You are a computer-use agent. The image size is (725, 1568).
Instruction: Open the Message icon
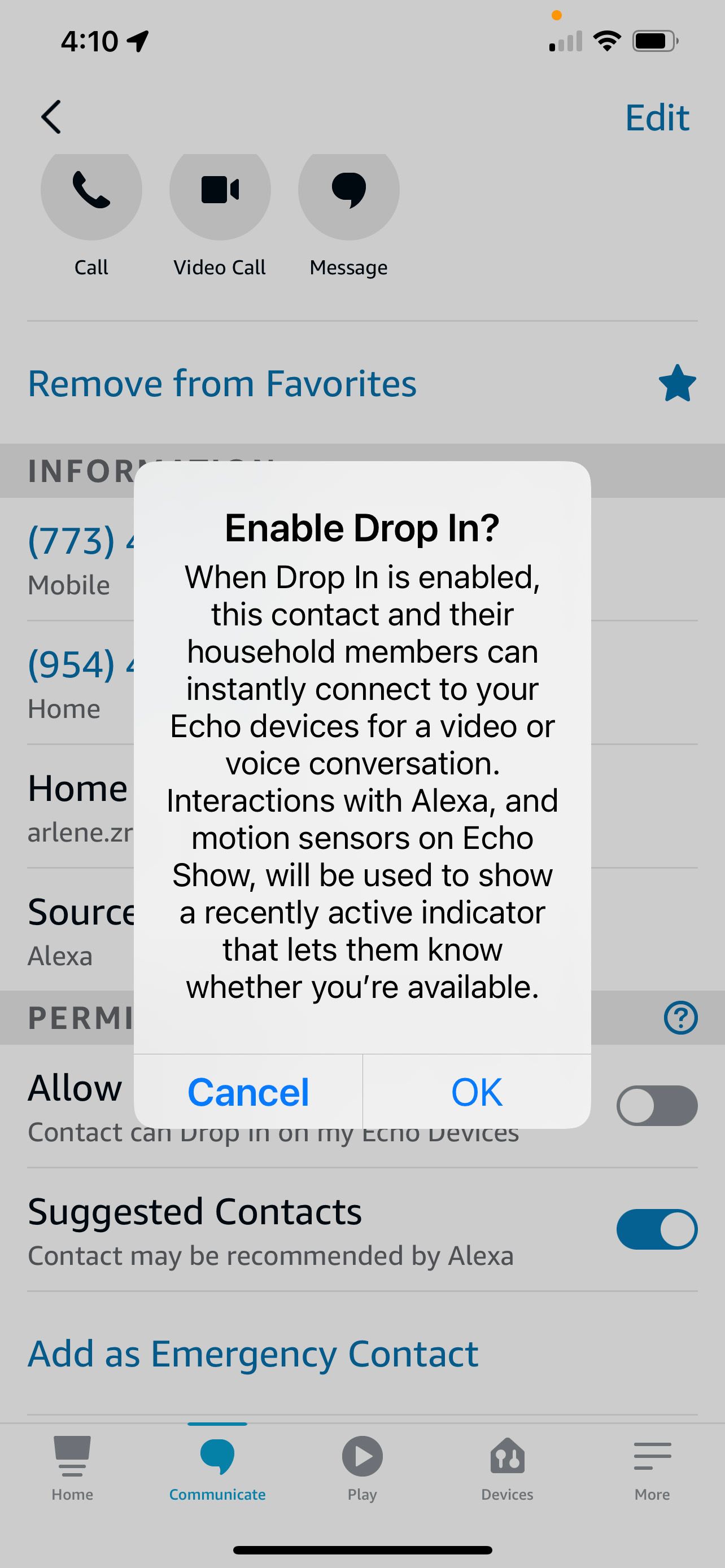348,191
